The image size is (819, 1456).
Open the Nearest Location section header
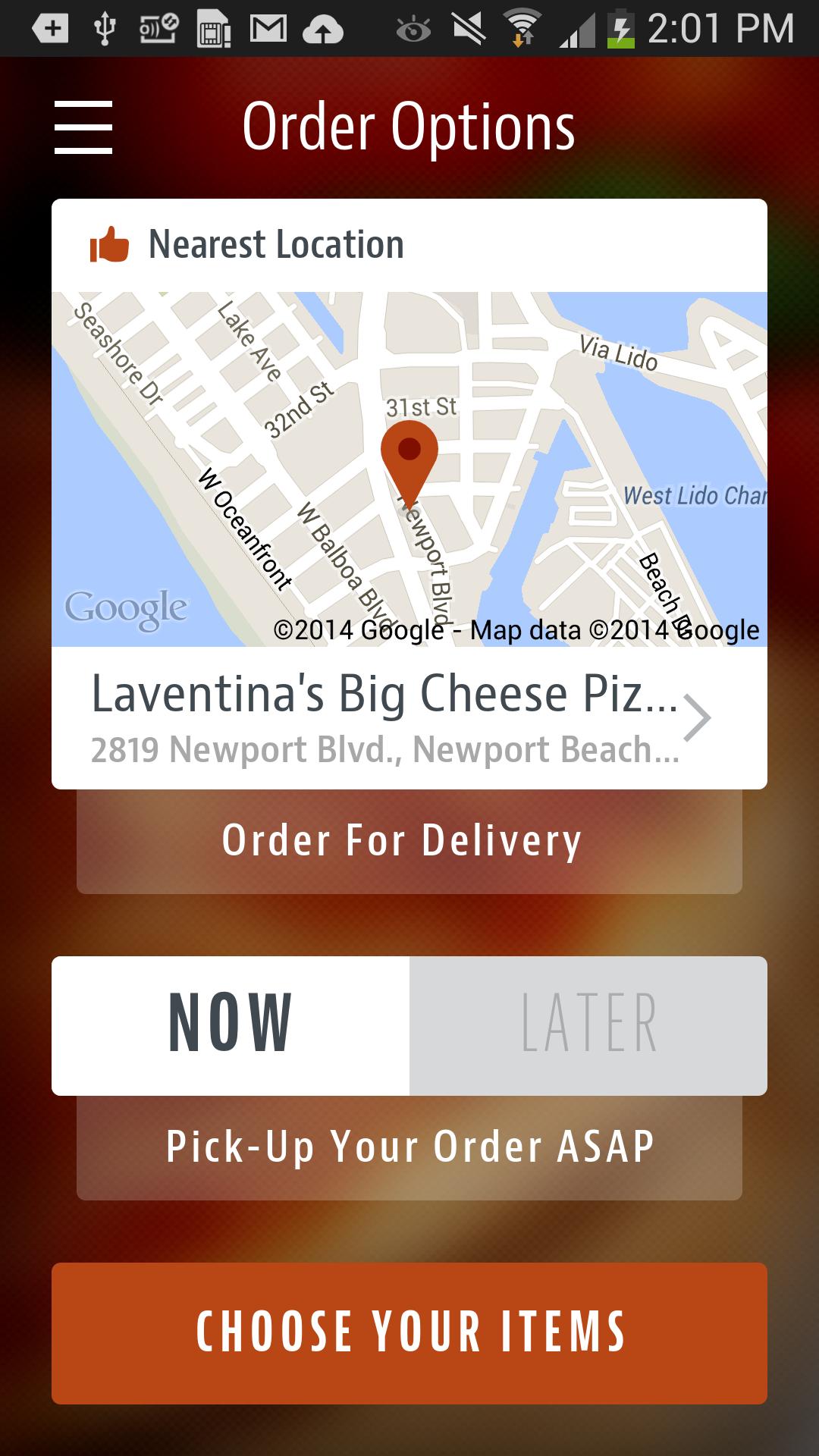coord(276,244)
